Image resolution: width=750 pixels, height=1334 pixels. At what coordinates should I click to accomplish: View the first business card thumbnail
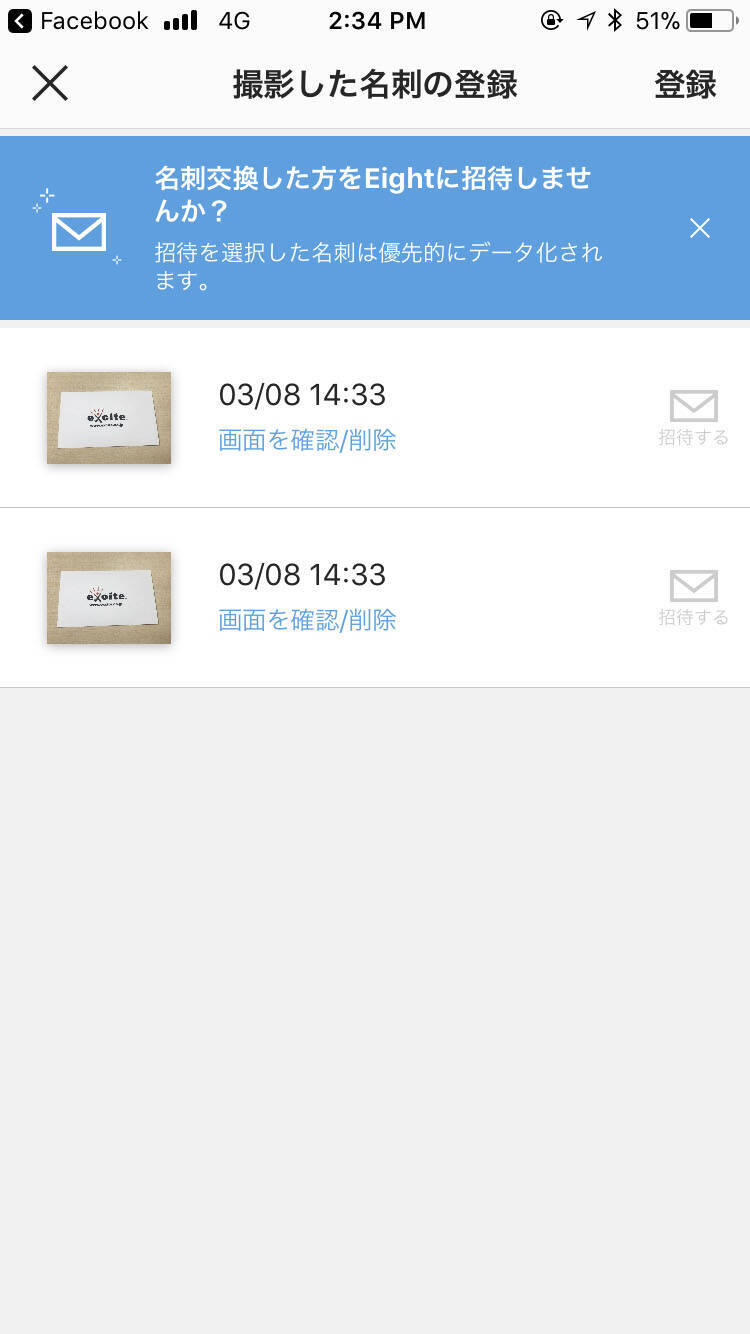pos(109,418)
